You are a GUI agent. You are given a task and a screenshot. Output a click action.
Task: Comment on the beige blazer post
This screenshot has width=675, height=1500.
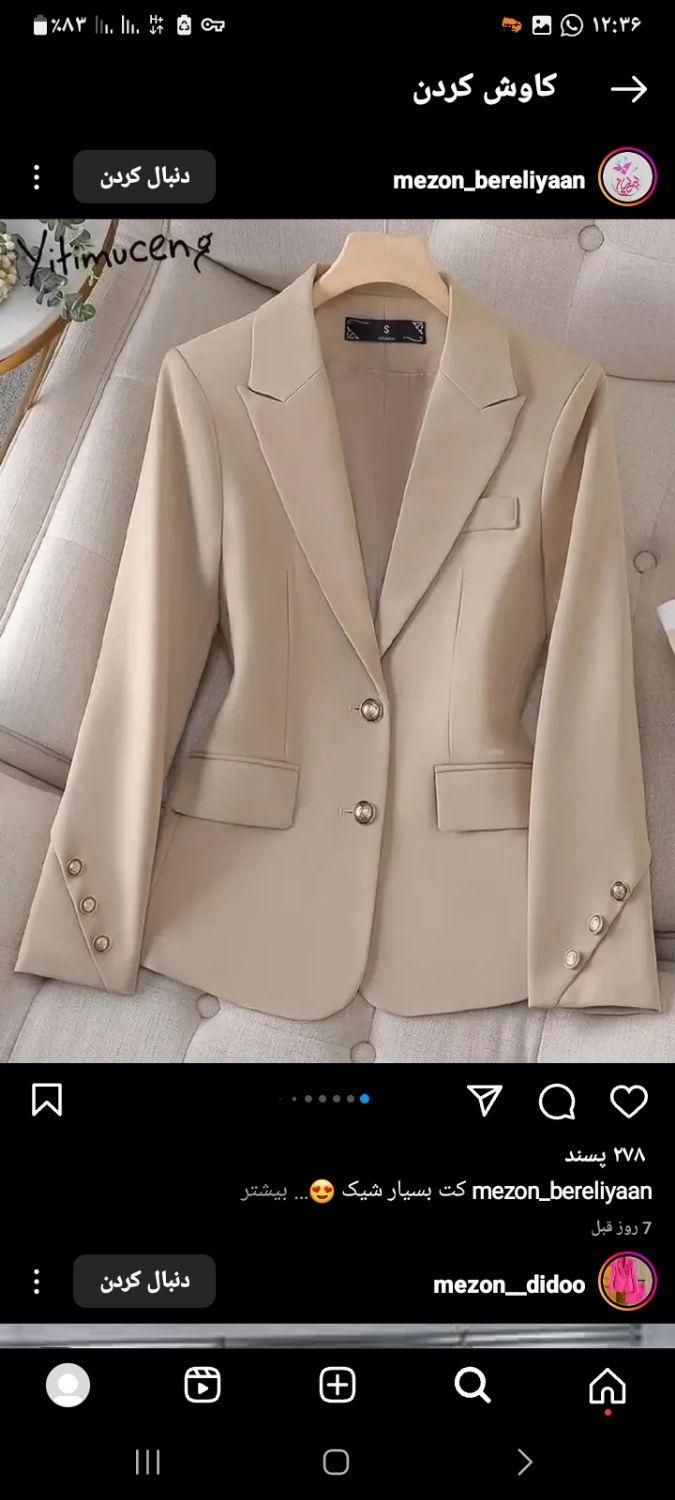coord(557,1101)
